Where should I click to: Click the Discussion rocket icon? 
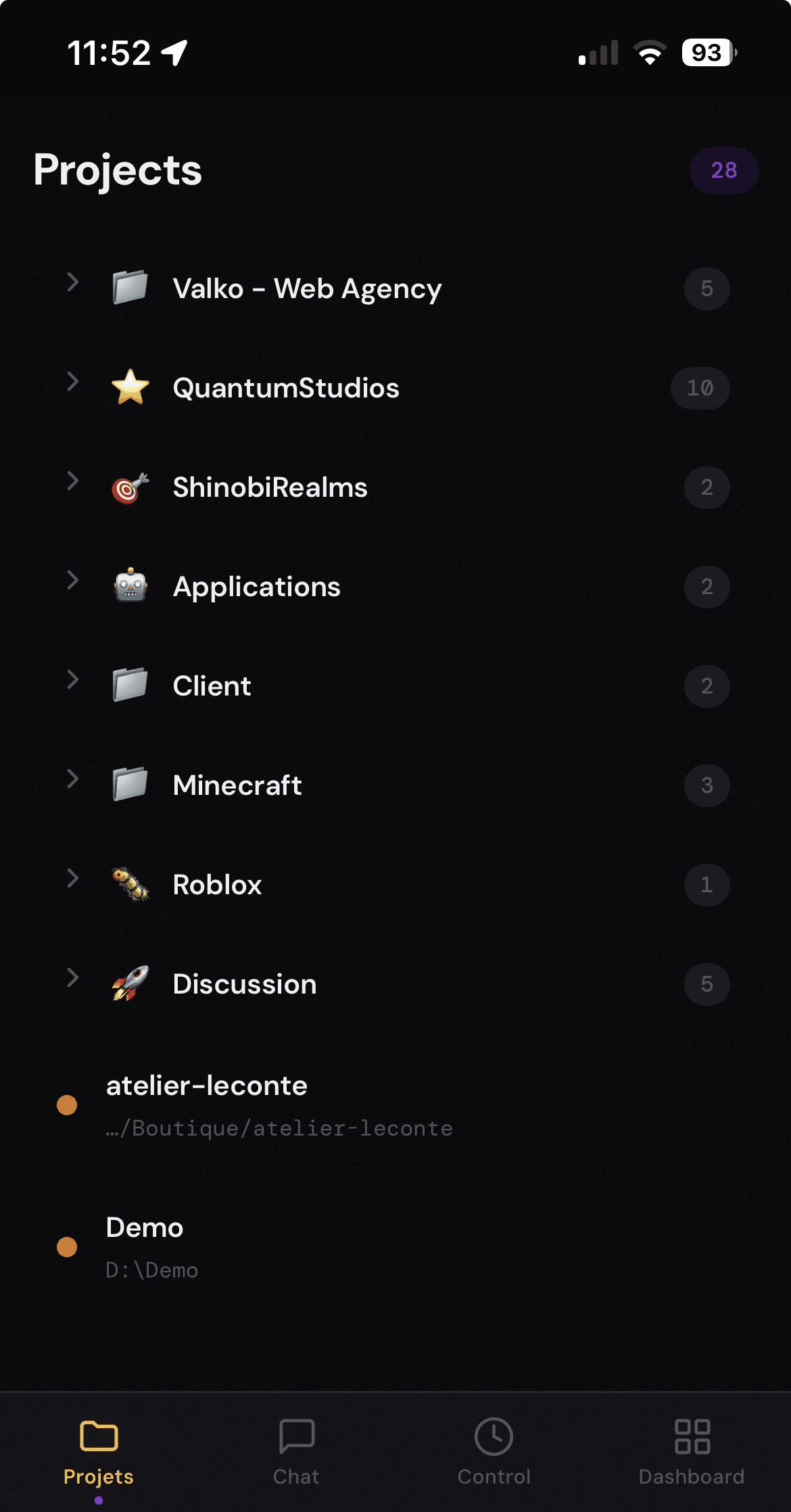pyautogui.click(x=130, y=983)
